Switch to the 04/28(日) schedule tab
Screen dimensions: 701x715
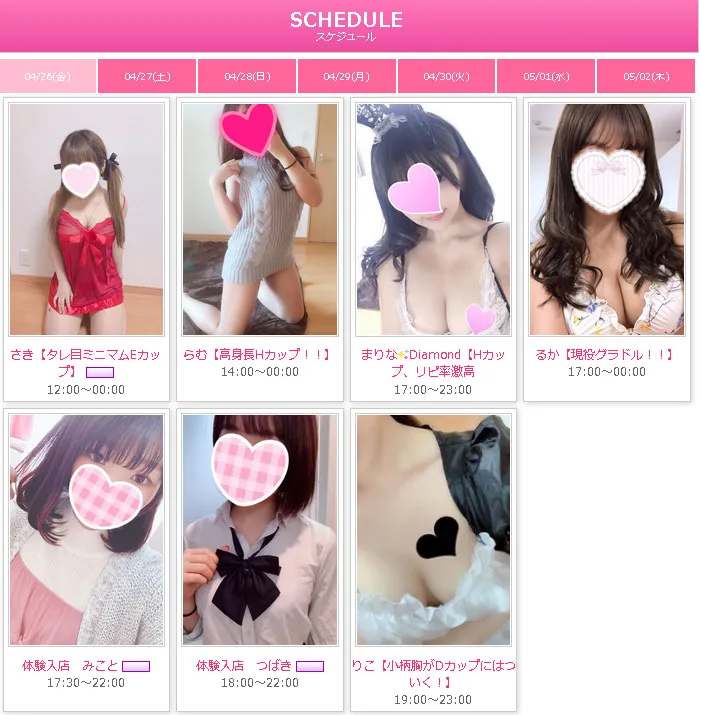(x=247, y=76)
